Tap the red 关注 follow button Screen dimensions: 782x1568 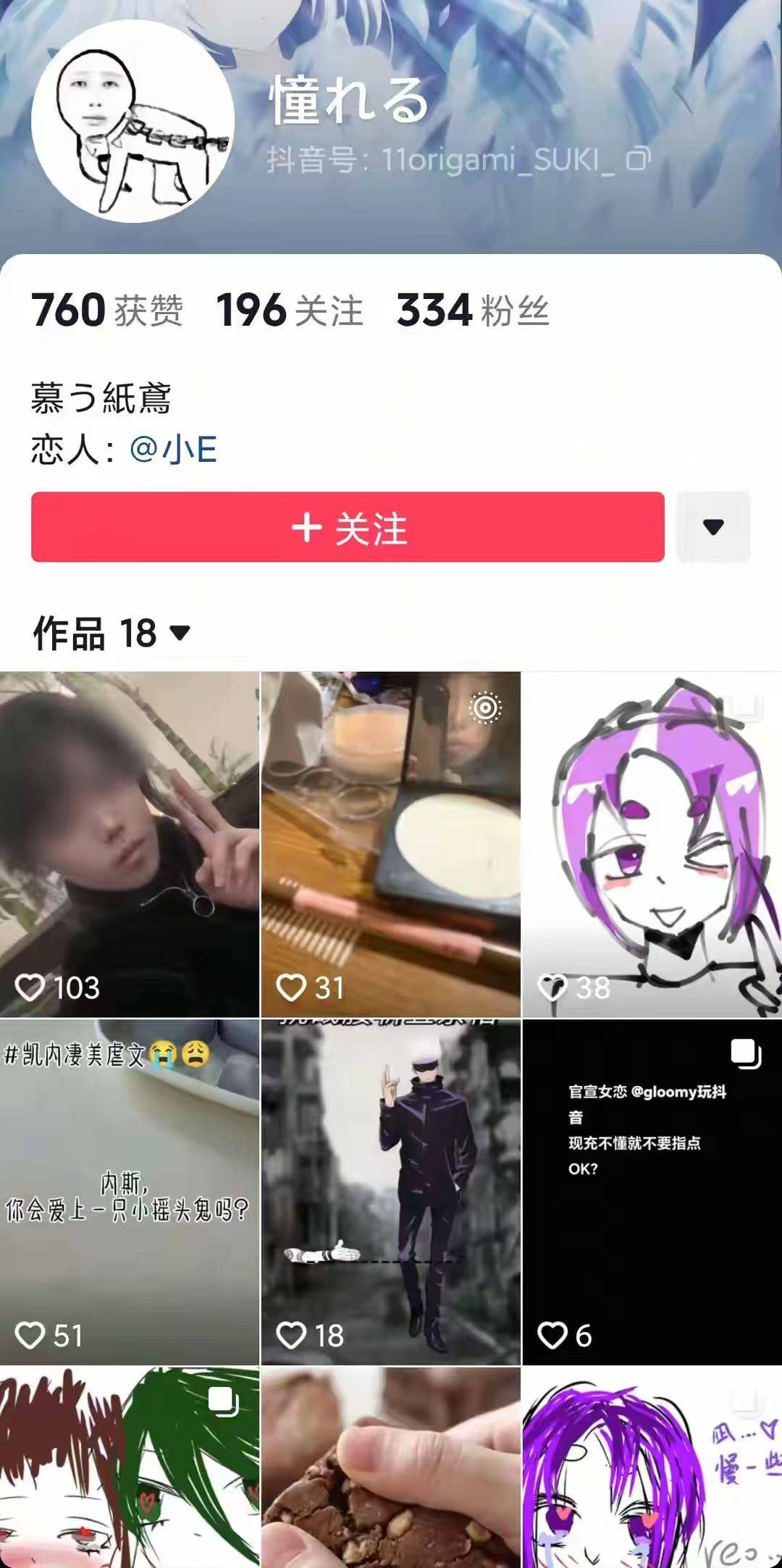point(348,527)
